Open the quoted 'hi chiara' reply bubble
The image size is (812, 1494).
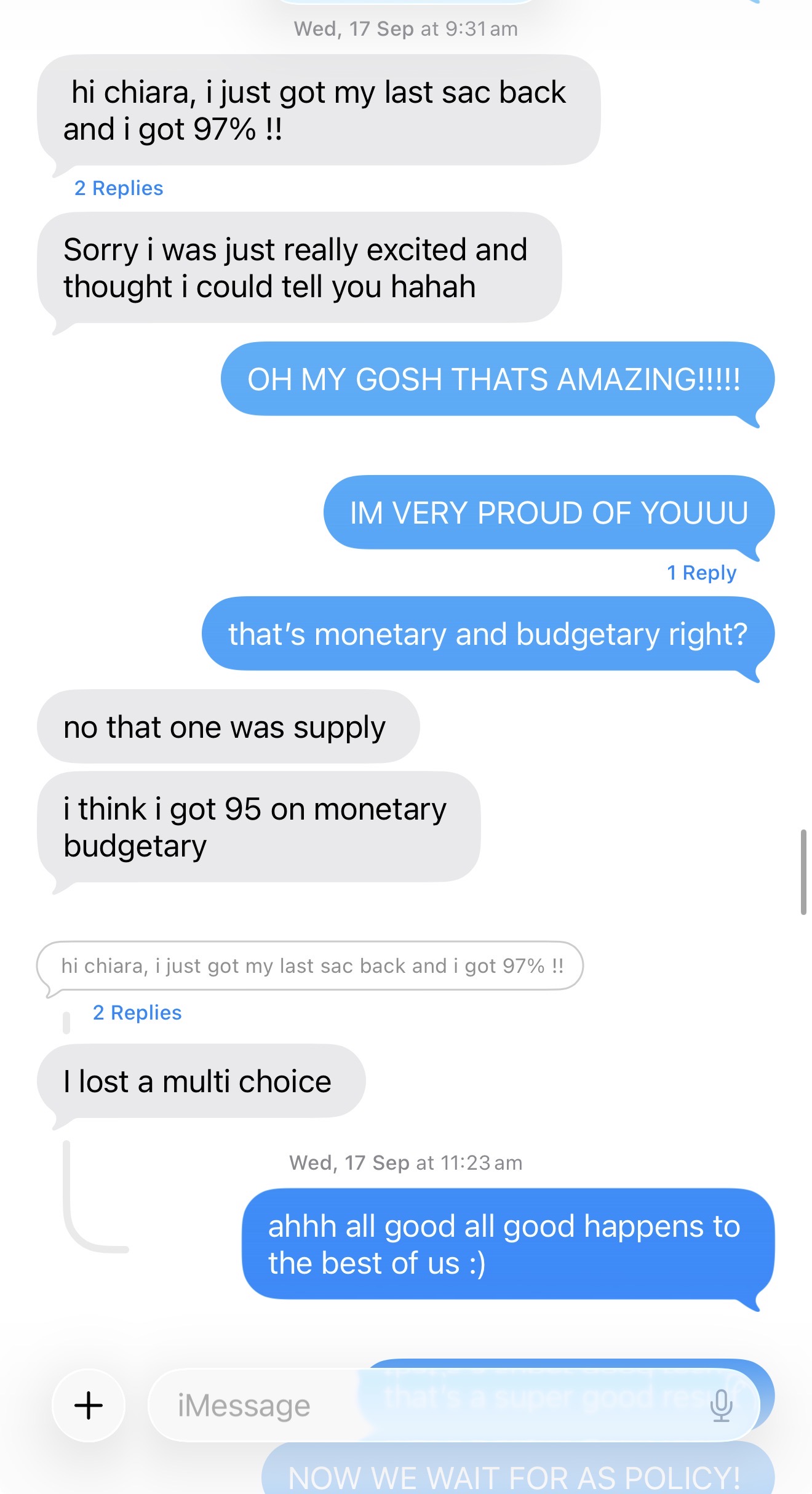[x=311, y=966]
